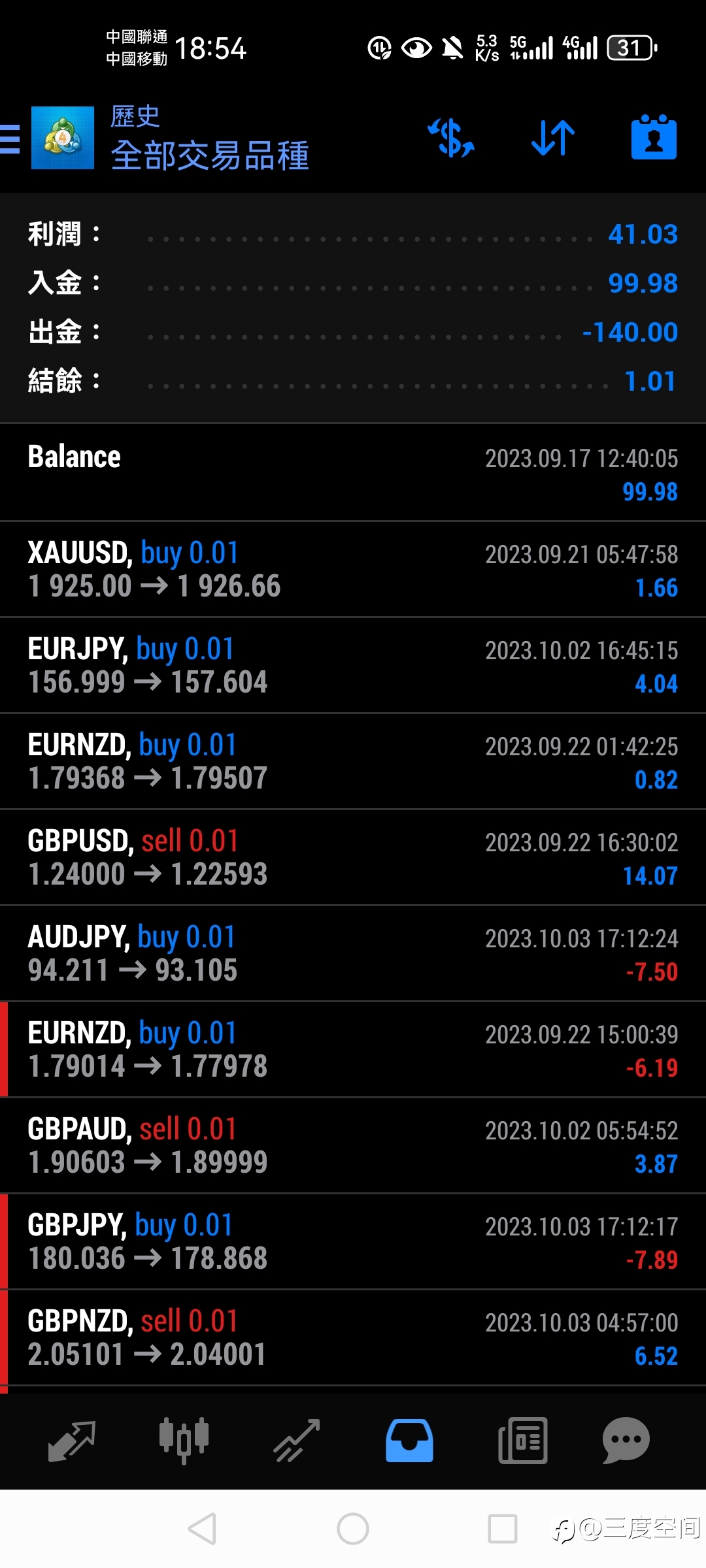Switch to the candlestick Chart tab
The image size is (706, 1568).
(184, 1441)
